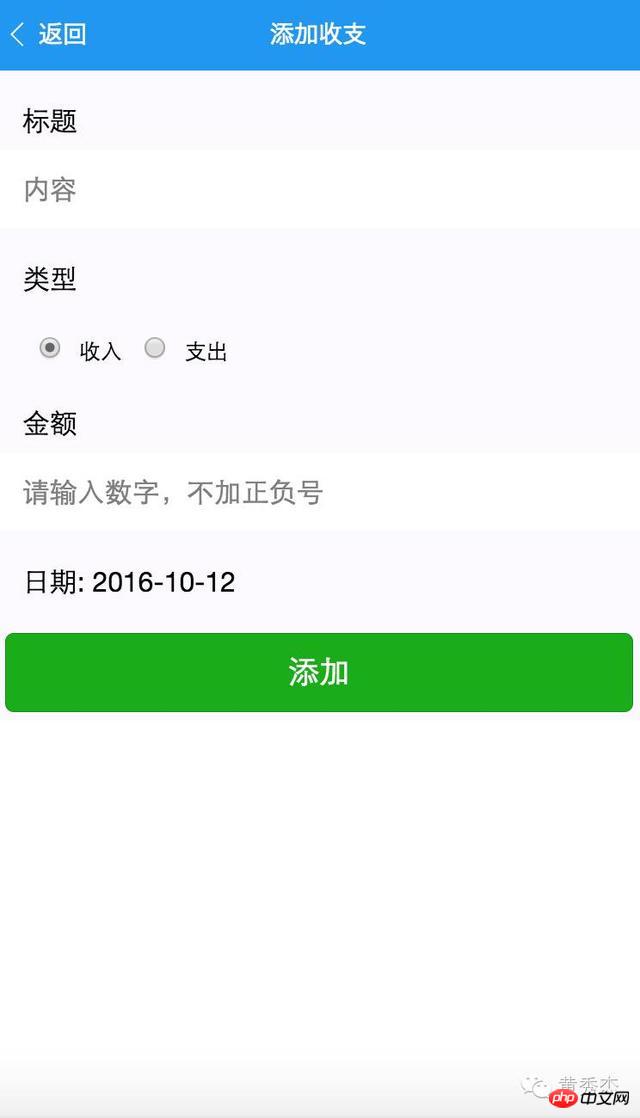Screen dimensions: 640x1118
Task: Select the 收入 radio button
Action: tap(50, 348)
